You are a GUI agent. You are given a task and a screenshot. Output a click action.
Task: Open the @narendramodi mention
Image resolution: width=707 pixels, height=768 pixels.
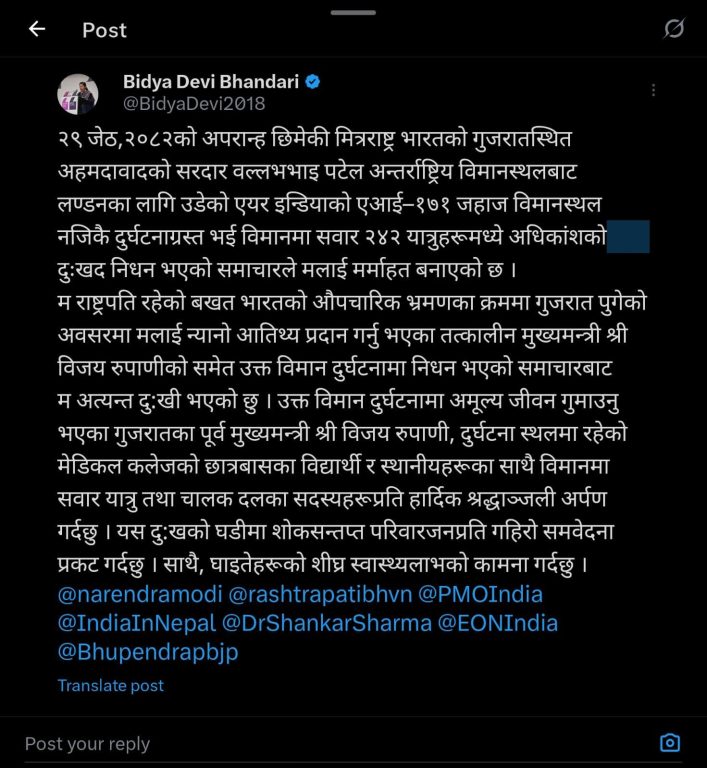[139, 594]
